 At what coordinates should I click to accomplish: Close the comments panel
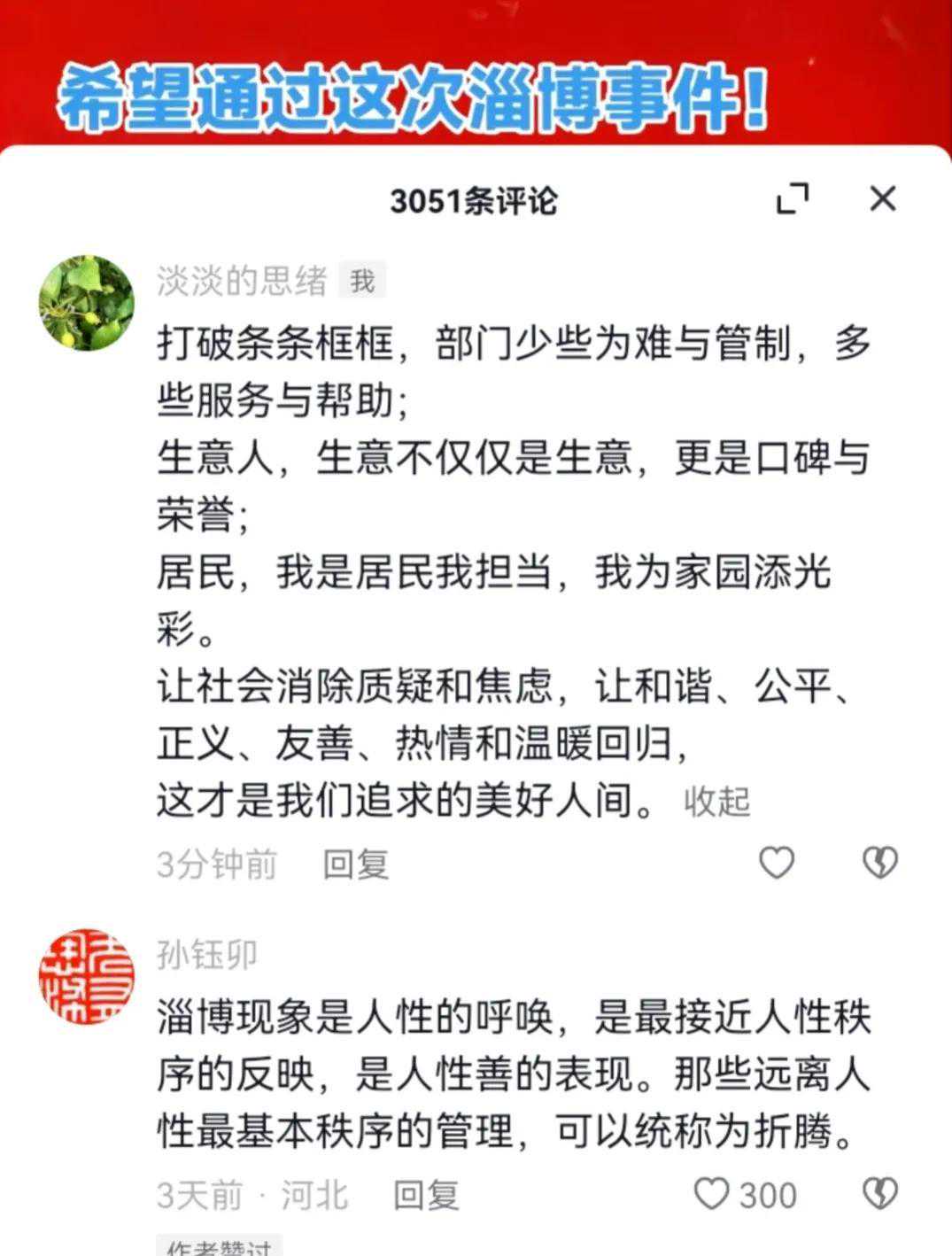pyautogui.click(x=883, y=199)
